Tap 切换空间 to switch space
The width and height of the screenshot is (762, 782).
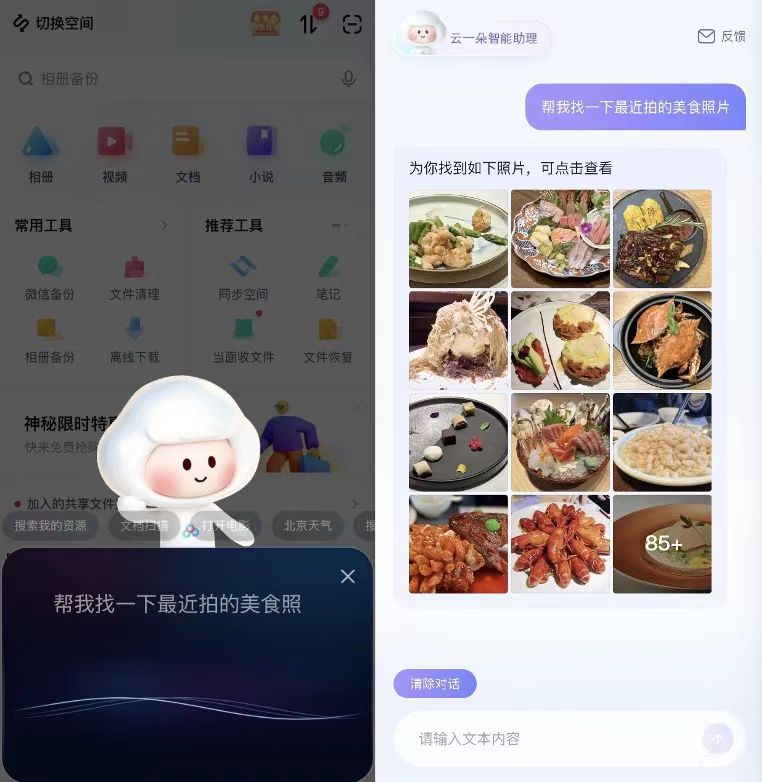pyautogui.click(x=53, y=23)
